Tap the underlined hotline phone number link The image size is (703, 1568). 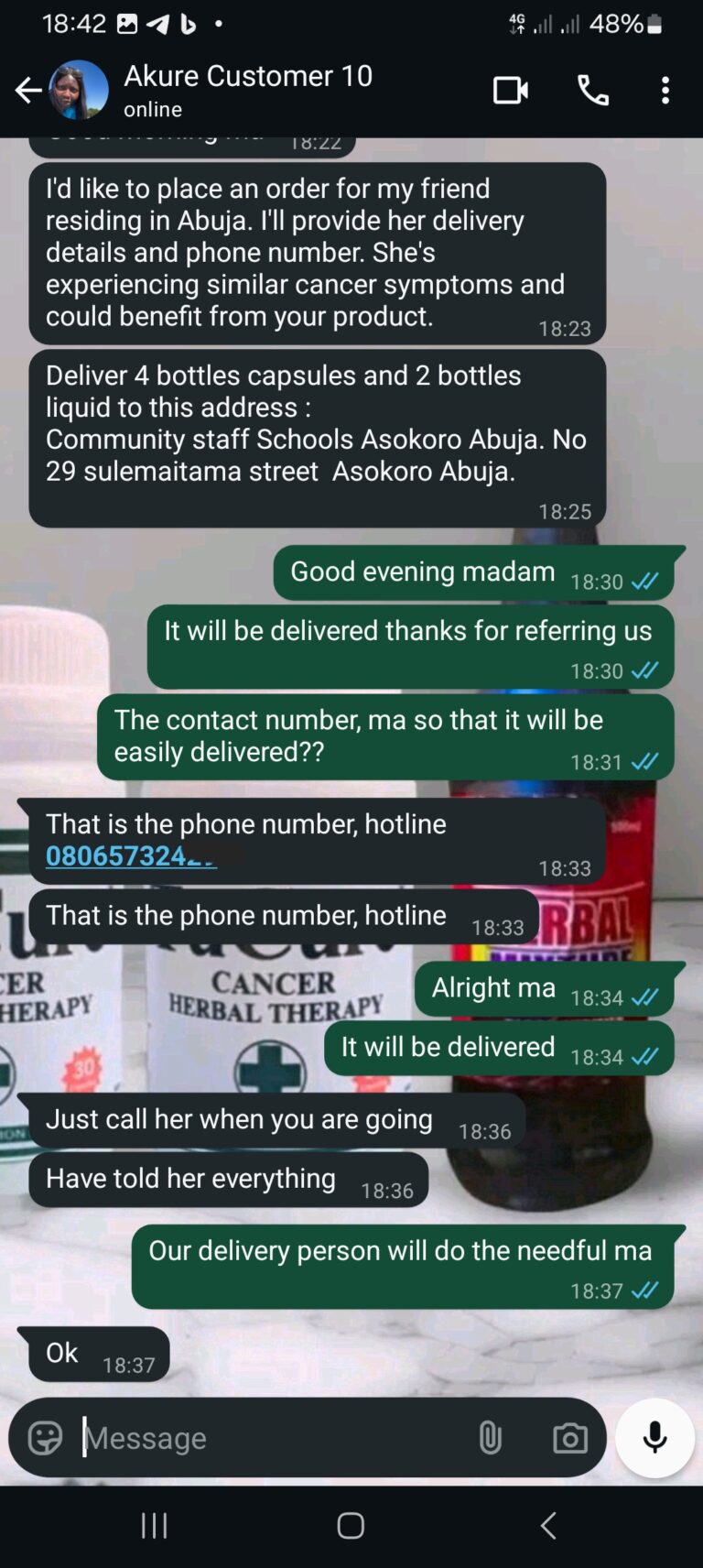130,855
